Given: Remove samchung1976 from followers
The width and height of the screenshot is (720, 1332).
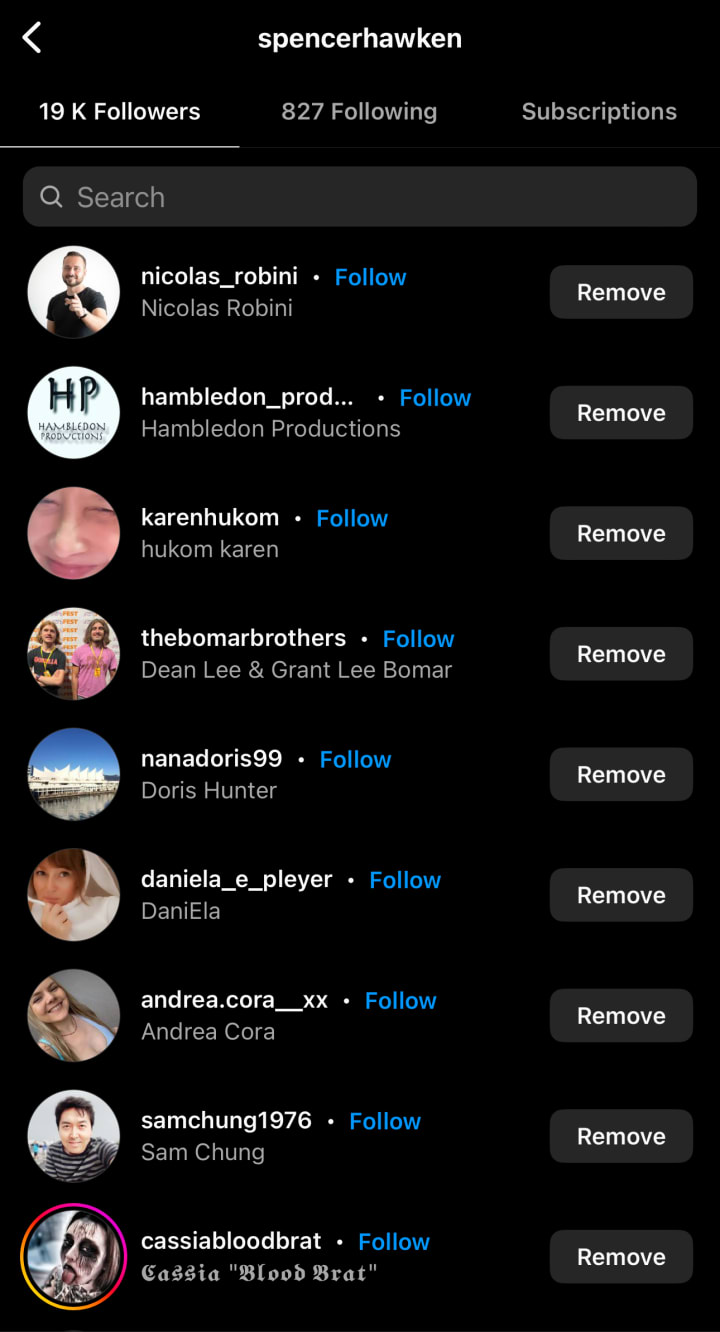Looking at the screenshot, I should [x=621, y=1136].
